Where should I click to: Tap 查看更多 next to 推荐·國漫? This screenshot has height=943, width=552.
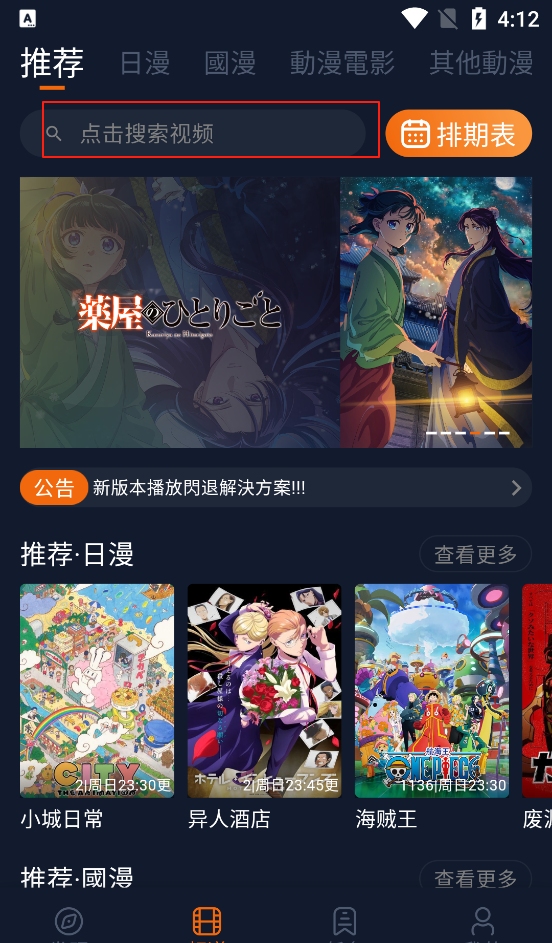click(476, 877)
